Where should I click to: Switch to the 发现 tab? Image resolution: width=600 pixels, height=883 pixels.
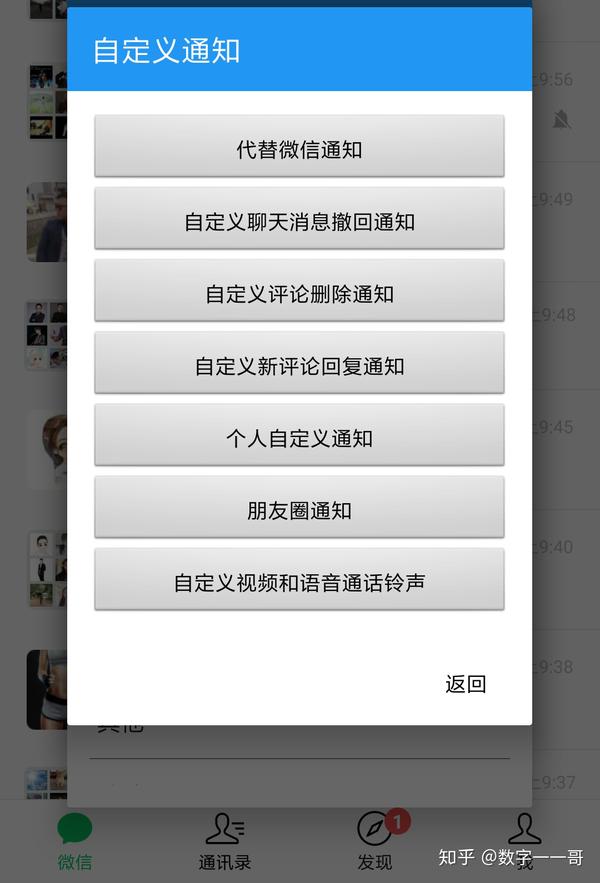pyautogui.click(x=375, y=841)
